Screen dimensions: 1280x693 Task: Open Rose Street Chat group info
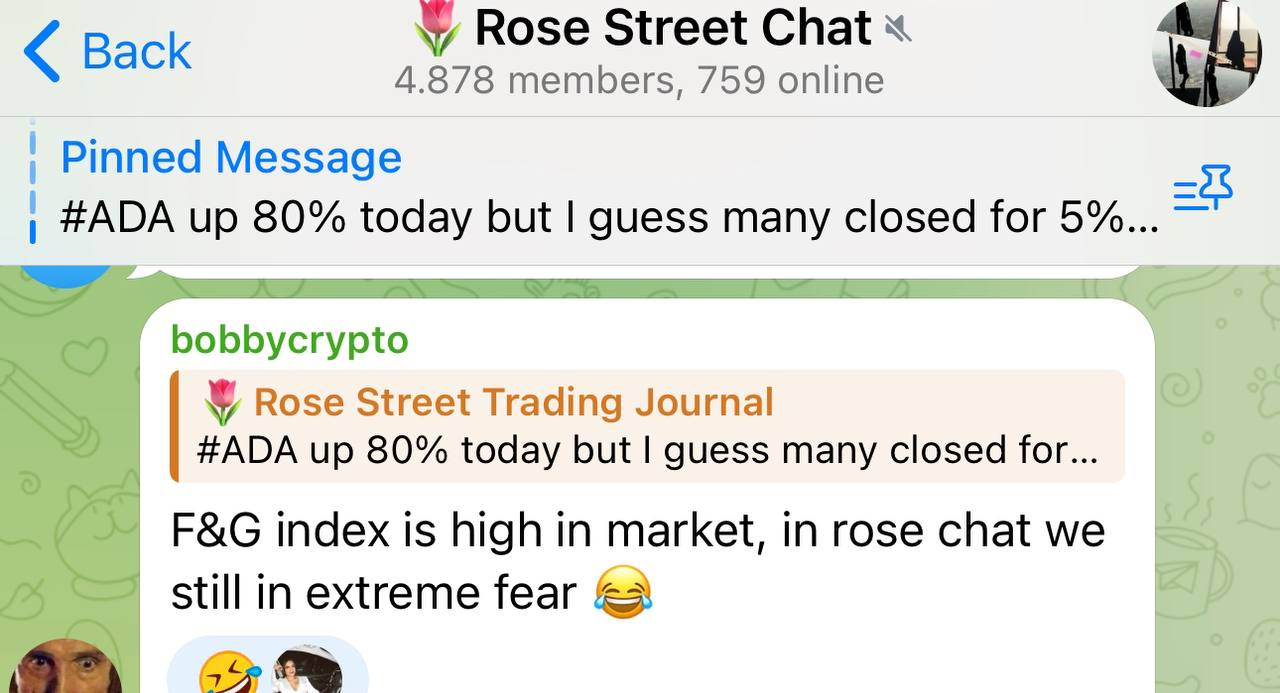click(660, 52)
